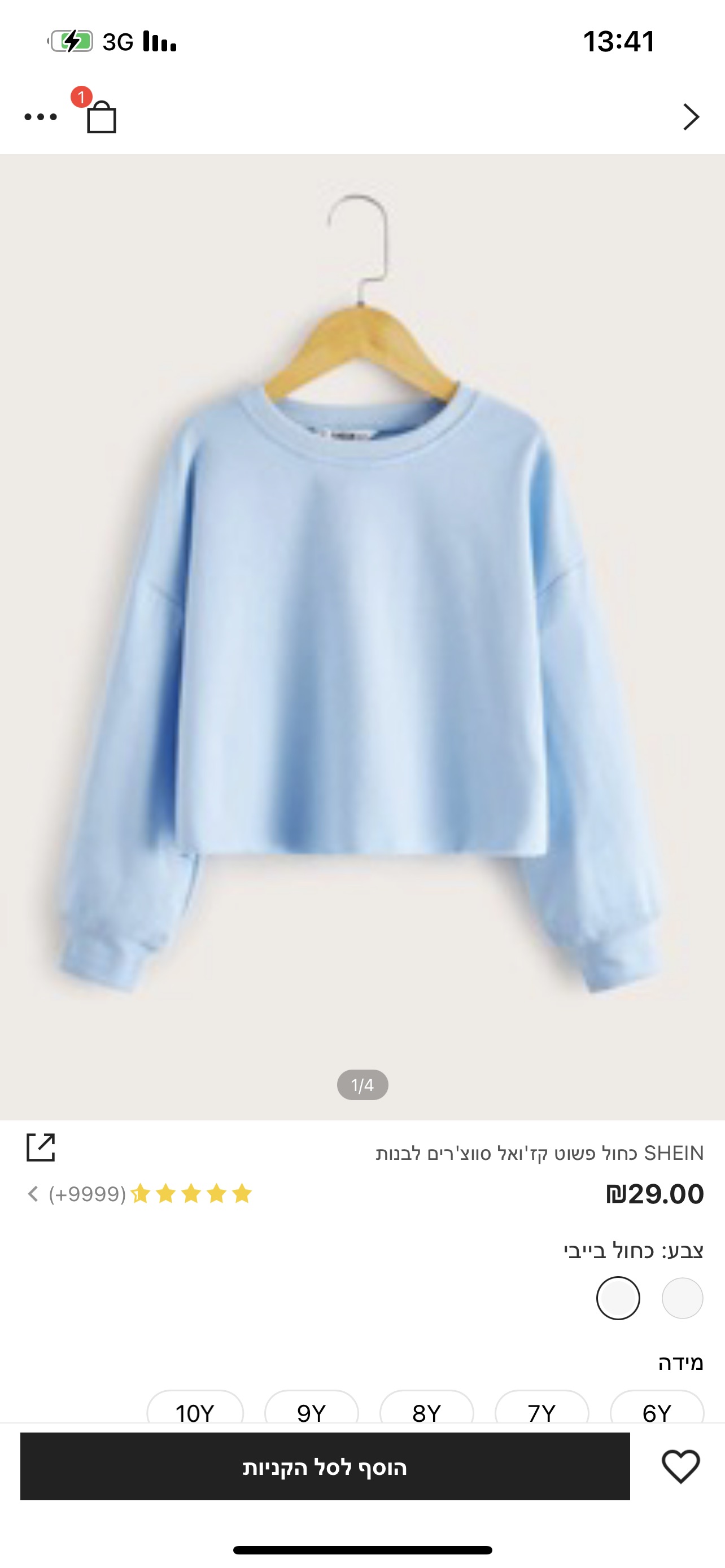Go back using the top arrow
The image size is (725, 1568).
(x=691, y=117)
